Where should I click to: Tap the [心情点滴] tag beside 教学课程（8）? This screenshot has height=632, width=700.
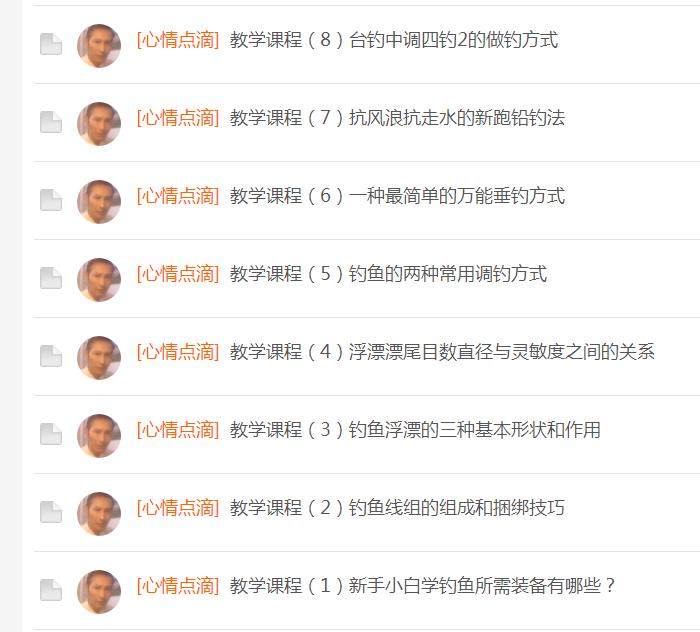(177, 41)
